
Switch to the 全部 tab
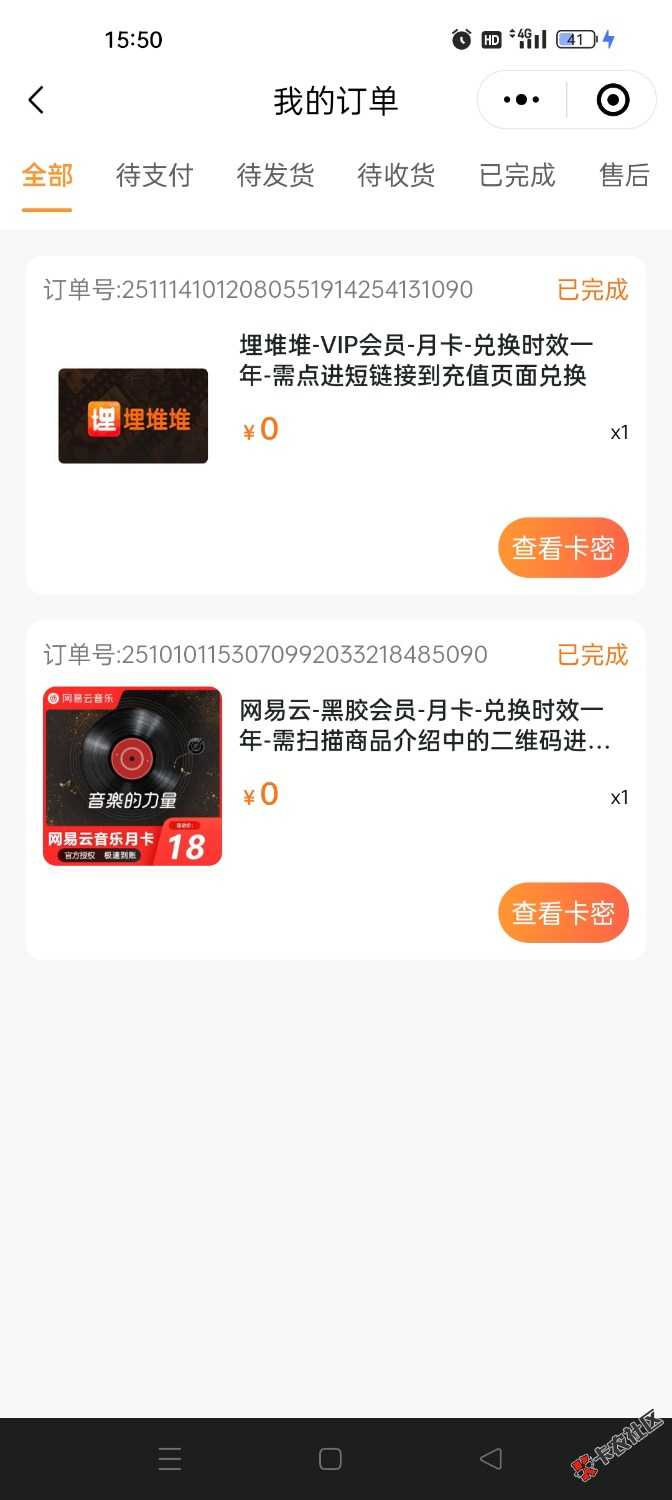pos(47,176)
